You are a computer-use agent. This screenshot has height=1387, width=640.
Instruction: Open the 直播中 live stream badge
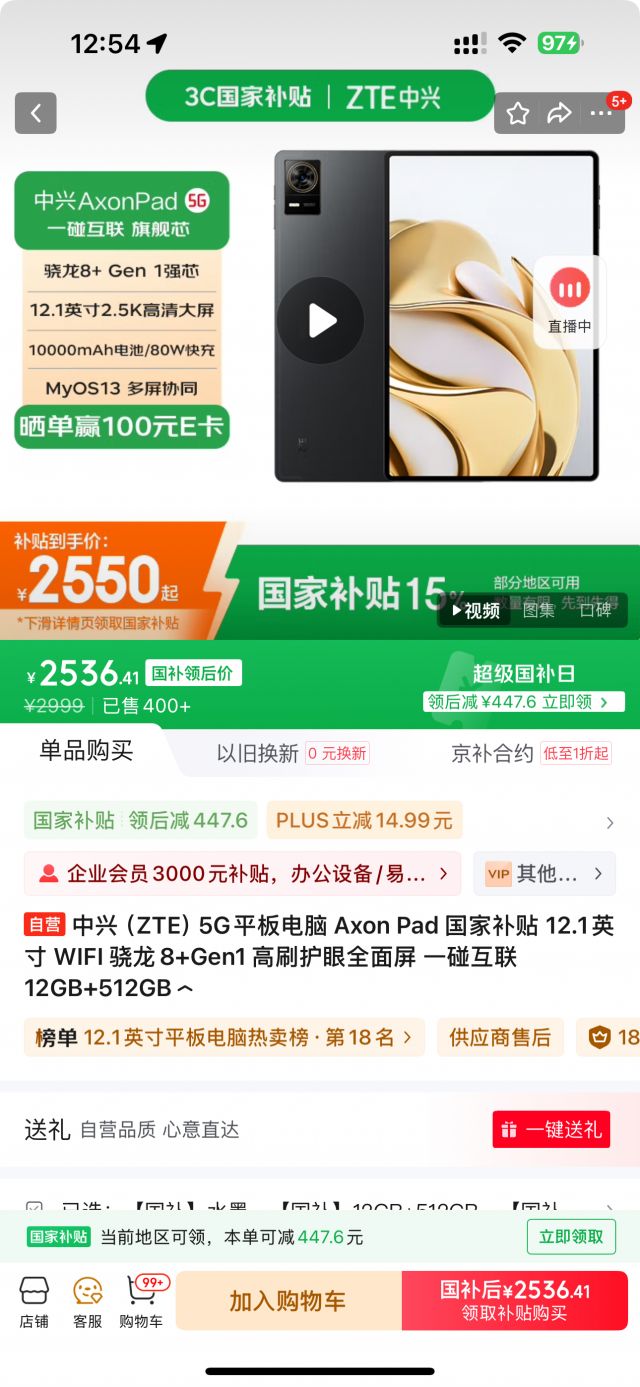point(569,302)
